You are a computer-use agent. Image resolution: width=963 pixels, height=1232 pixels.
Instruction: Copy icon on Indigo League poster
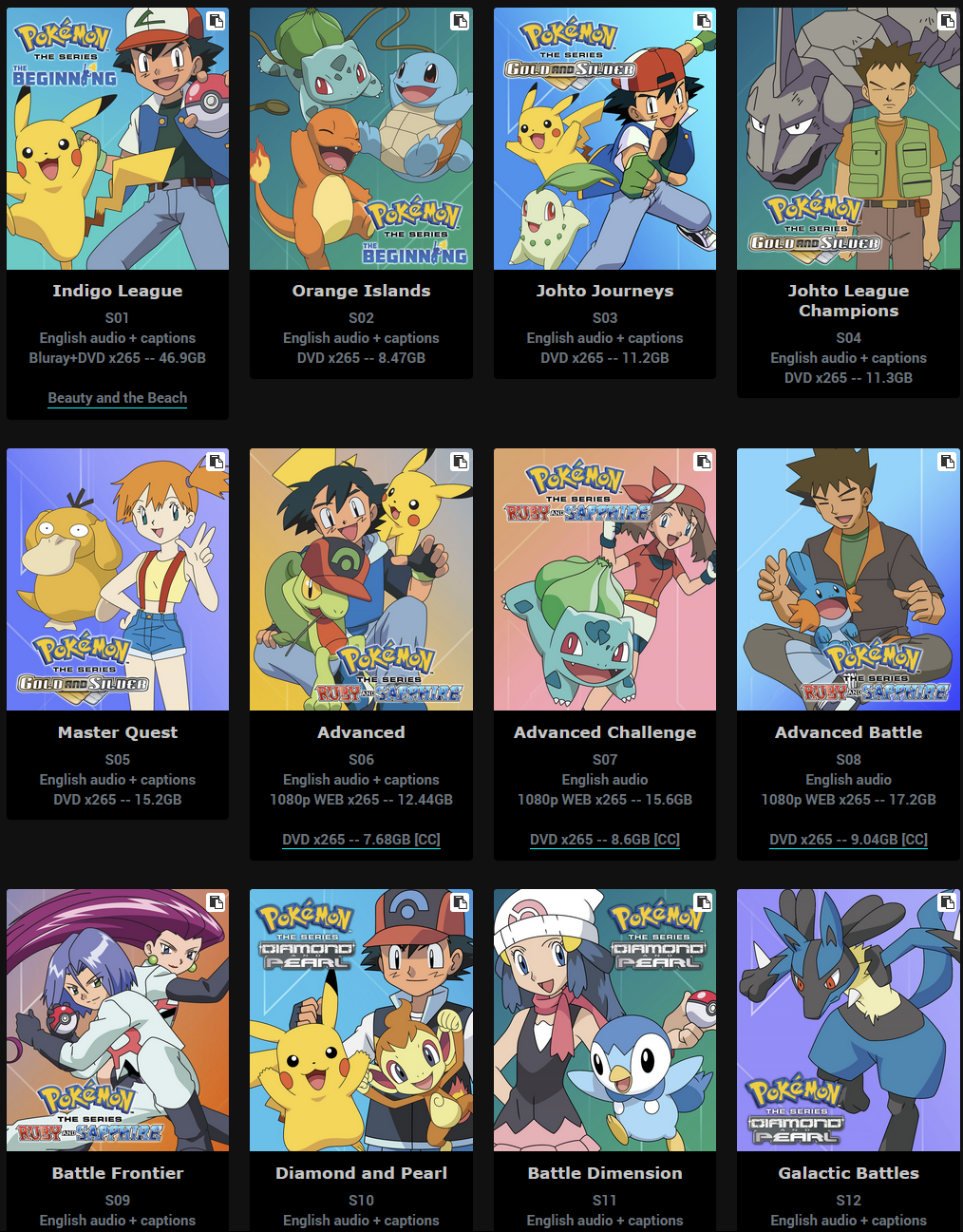pyautogui.click(x=217, y=20)
